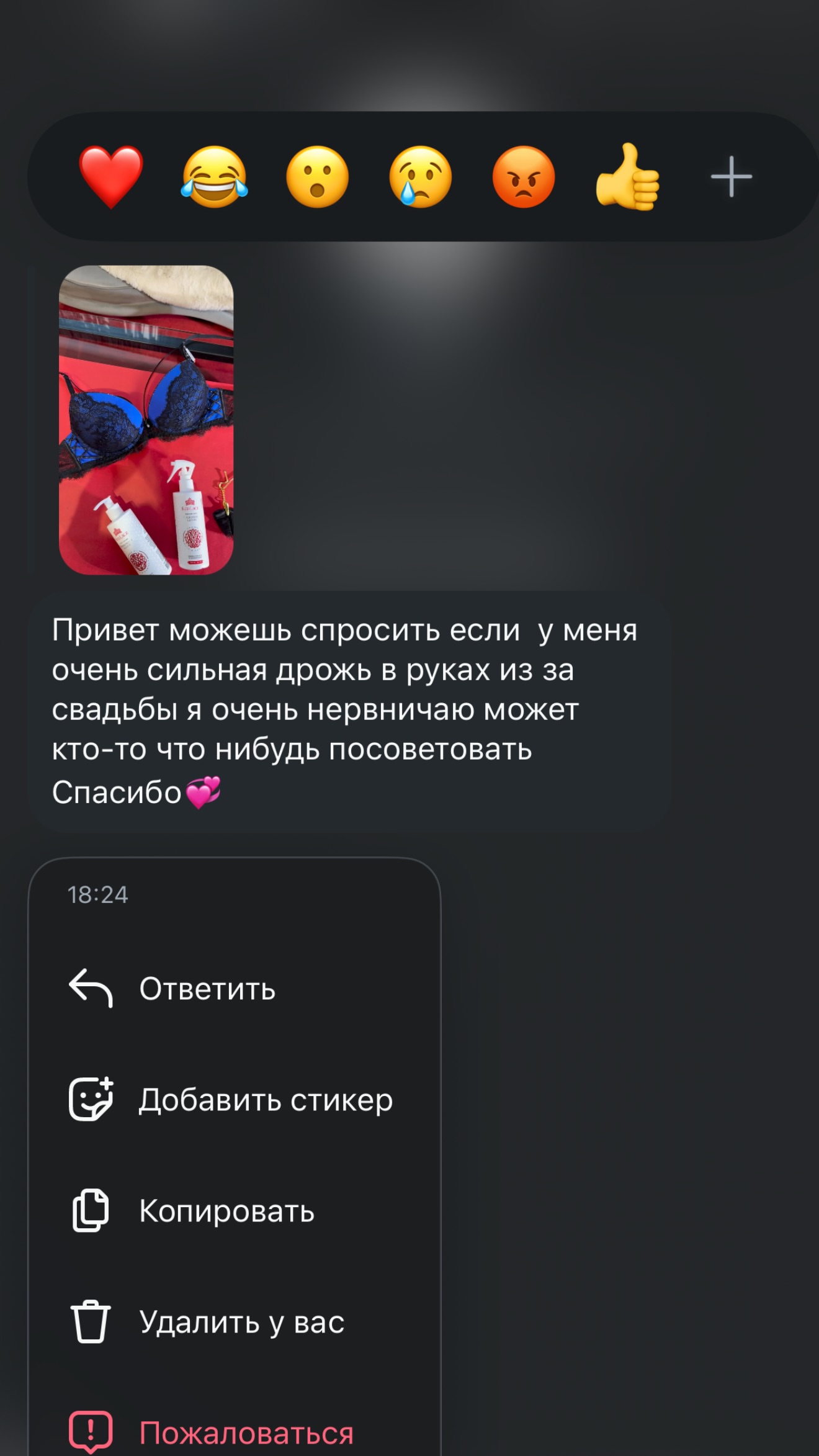Open the lingerie photo attachment
Image resolution: width=819 pixels, height=1456 pixels.
click(x=146, y=420)
